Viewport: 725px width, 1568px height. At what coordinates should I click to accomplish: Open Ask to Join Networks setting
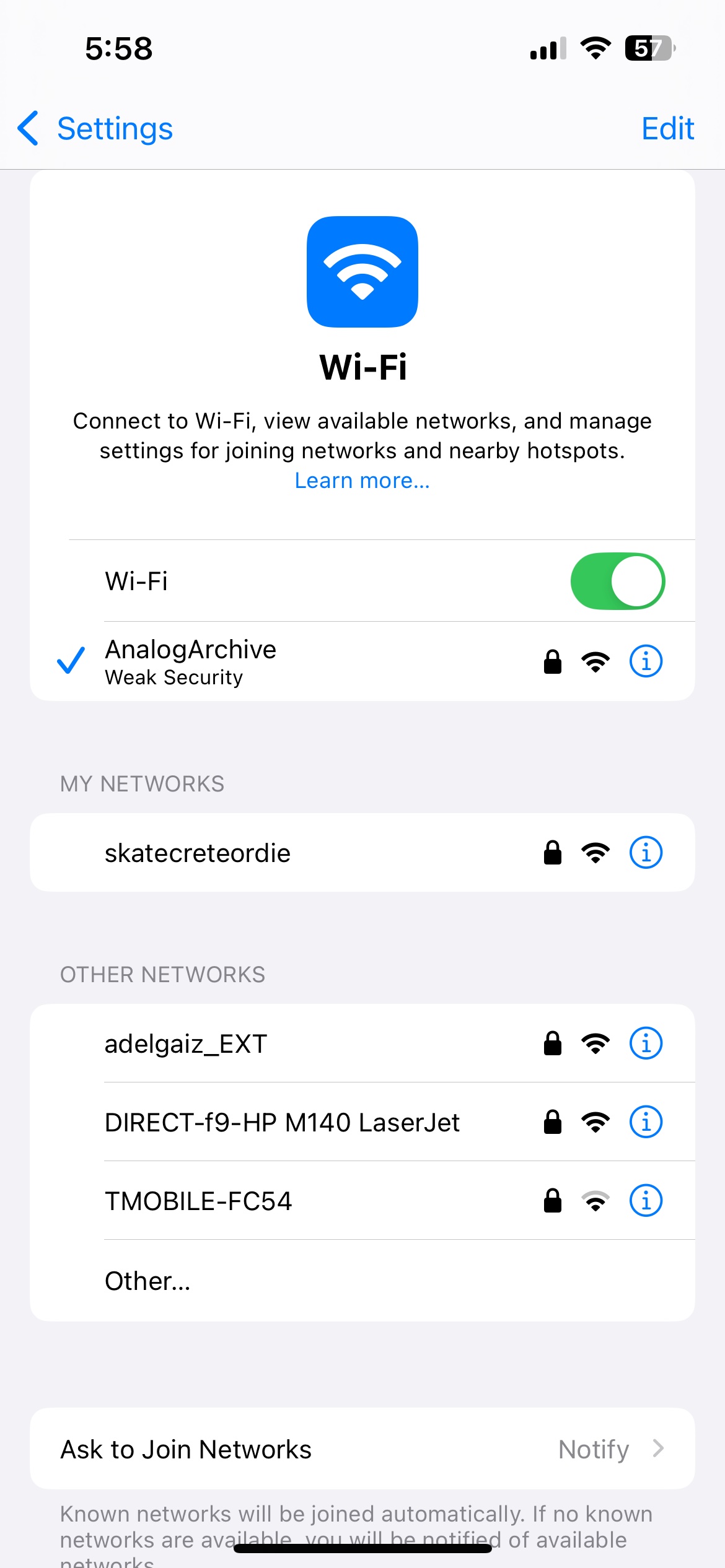362,1449
